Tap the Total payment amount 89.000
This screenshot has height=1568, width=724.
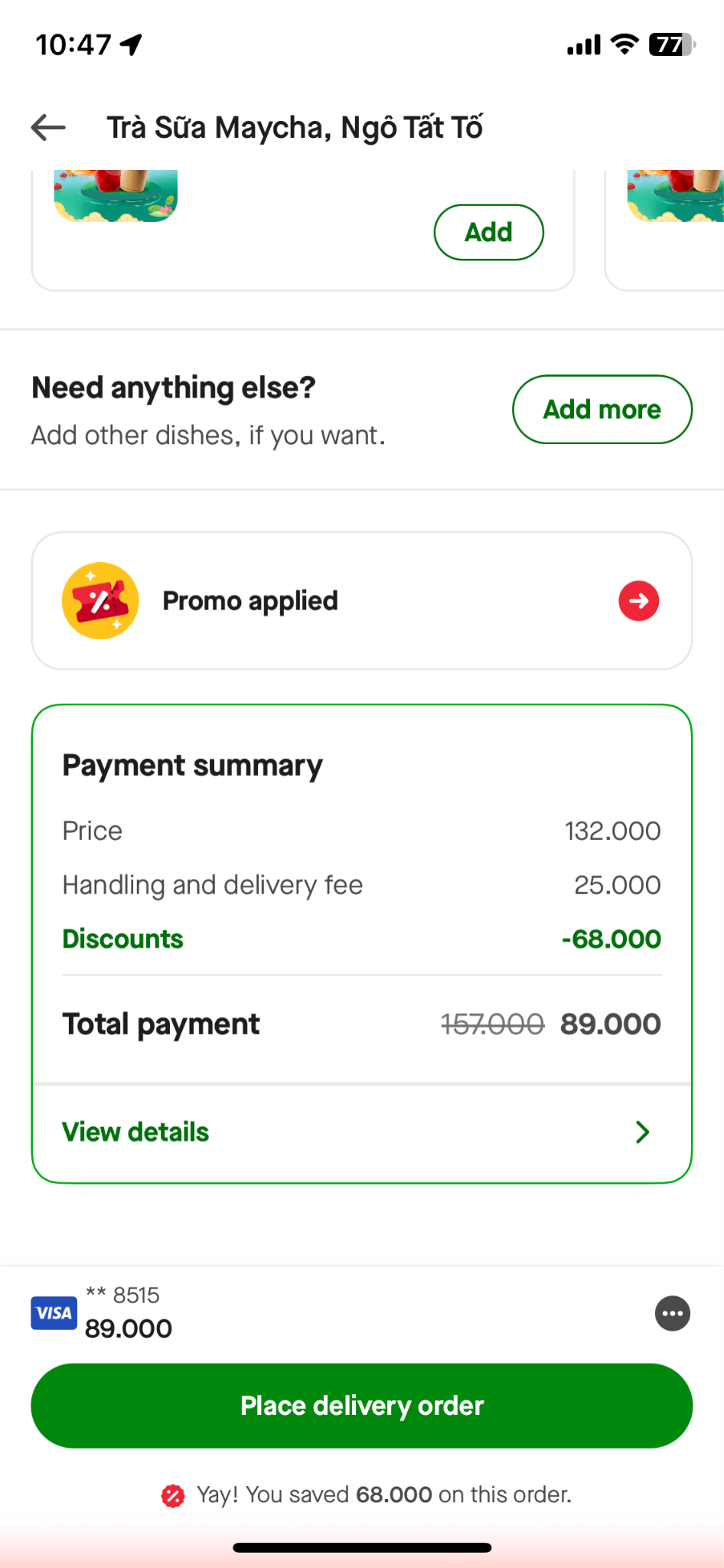point(610,1023)
